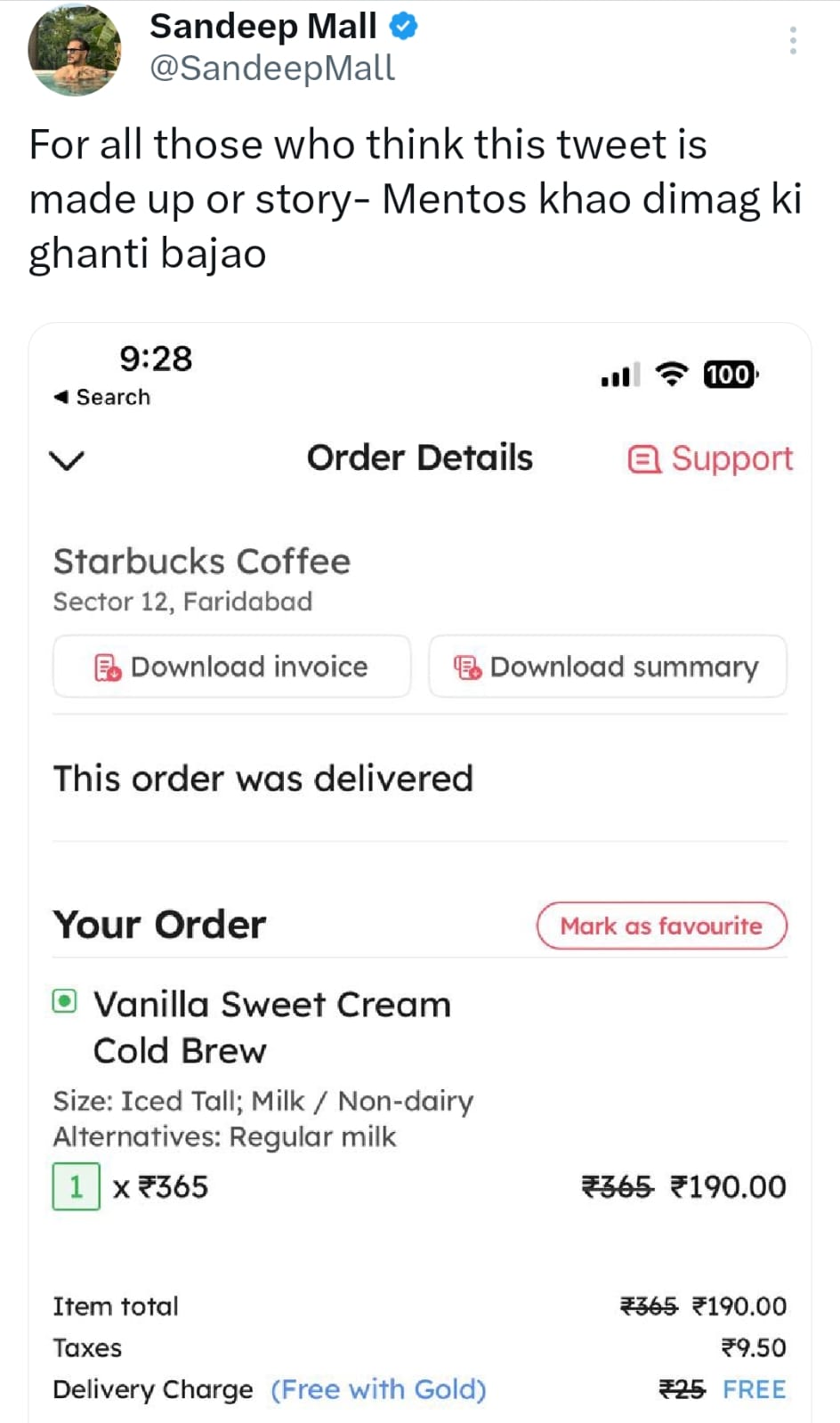Open Sandeep Mall's profile name
The width and height of the screenshot is (840, 1423).
pyautogui.click(x=262, y=26)
